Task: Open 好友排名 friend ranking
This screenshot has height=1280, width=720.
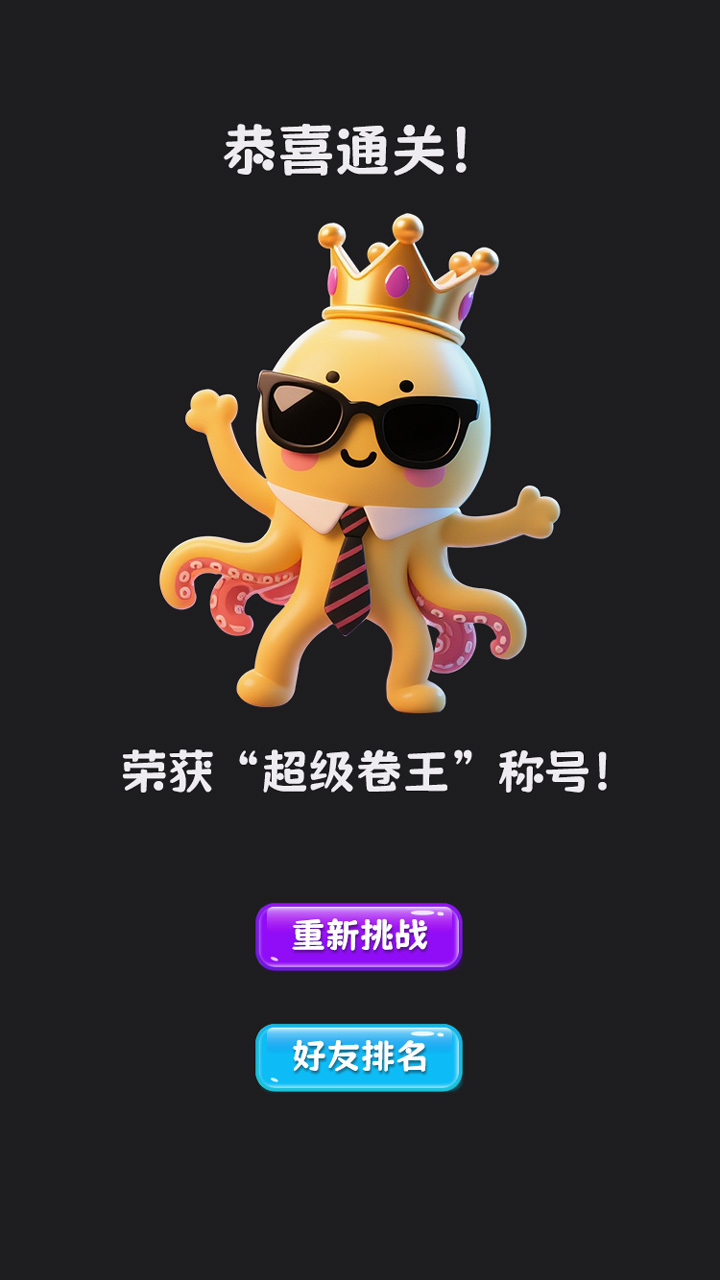Action: click(x=359, y=1057)
